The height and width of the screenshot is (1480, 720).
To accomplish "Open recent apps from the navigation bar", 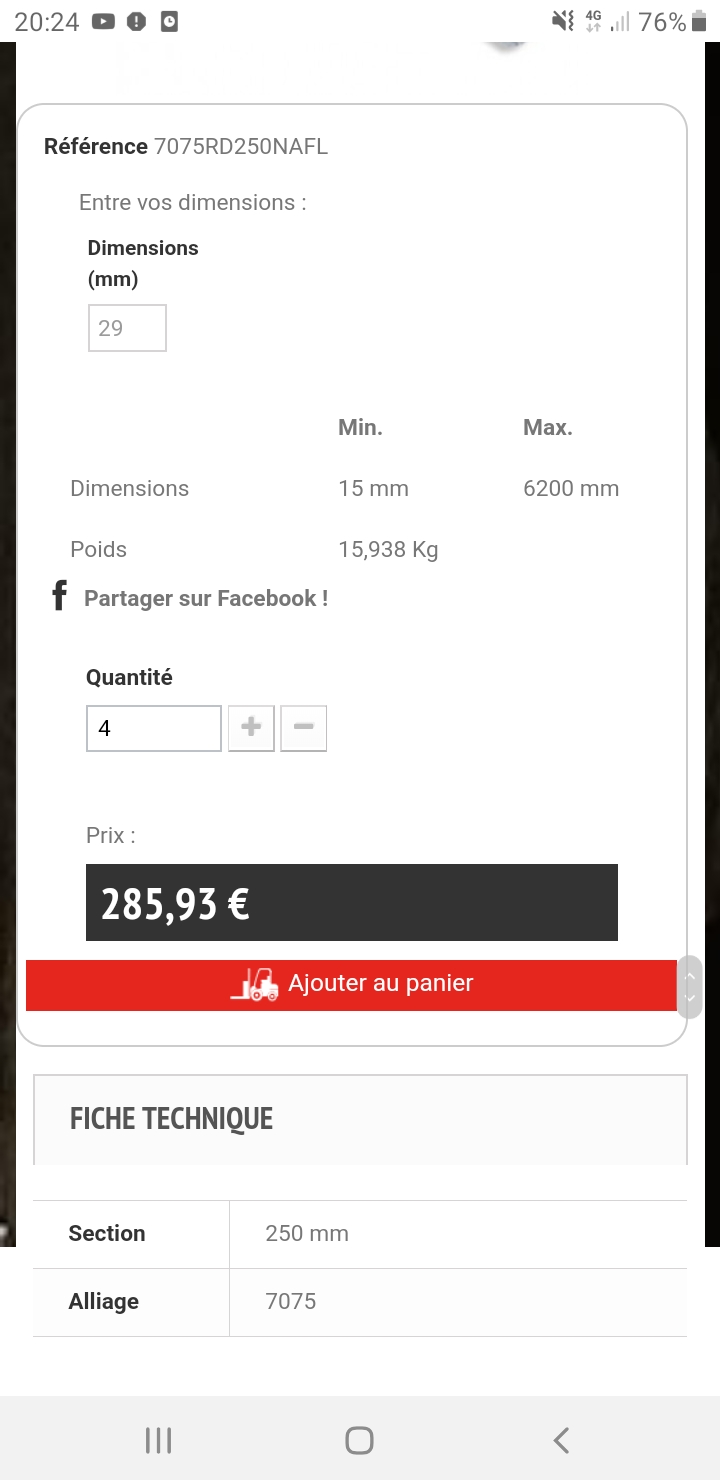I will tap(158, 1440).
